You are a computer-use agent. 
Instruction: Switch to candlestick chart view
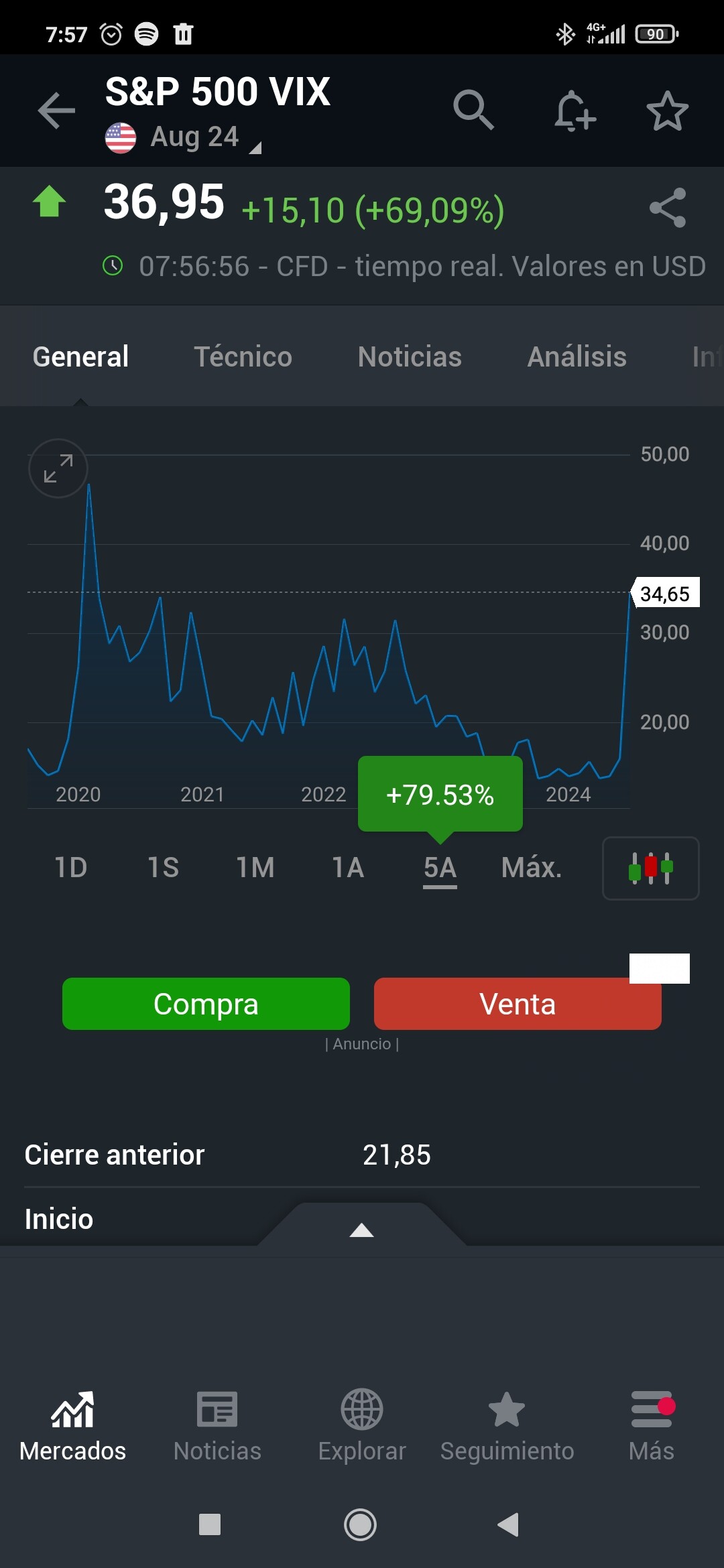pos(650,868)
